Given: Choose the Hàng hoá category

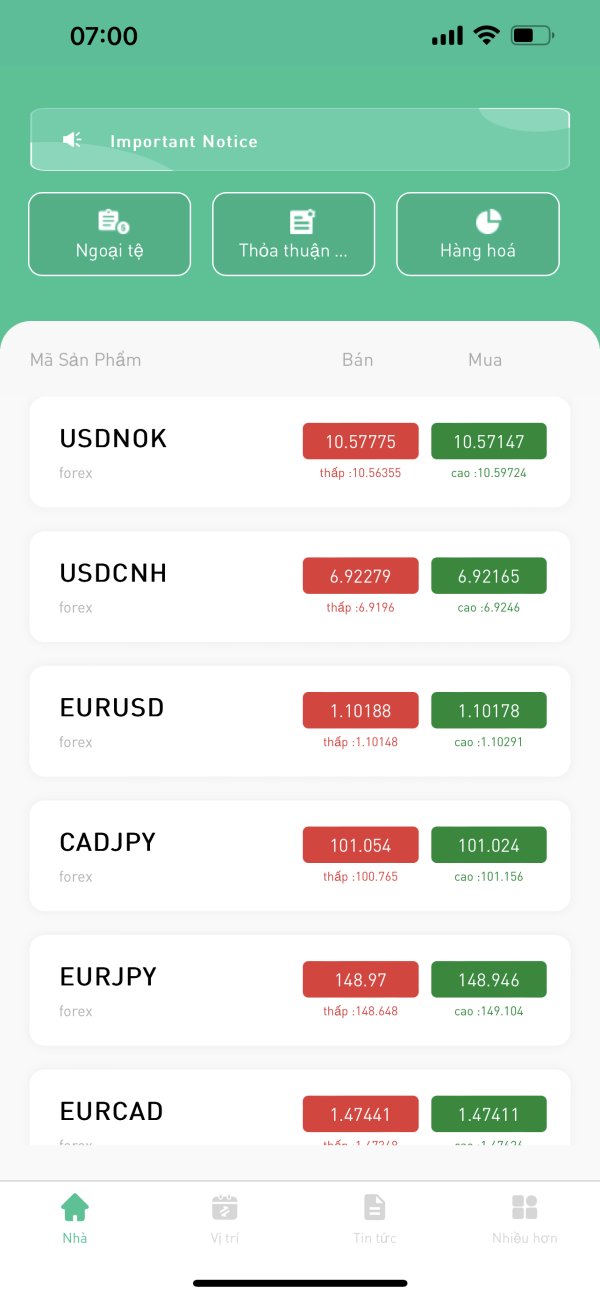Looking at the screenshot, I should (478, 234).
